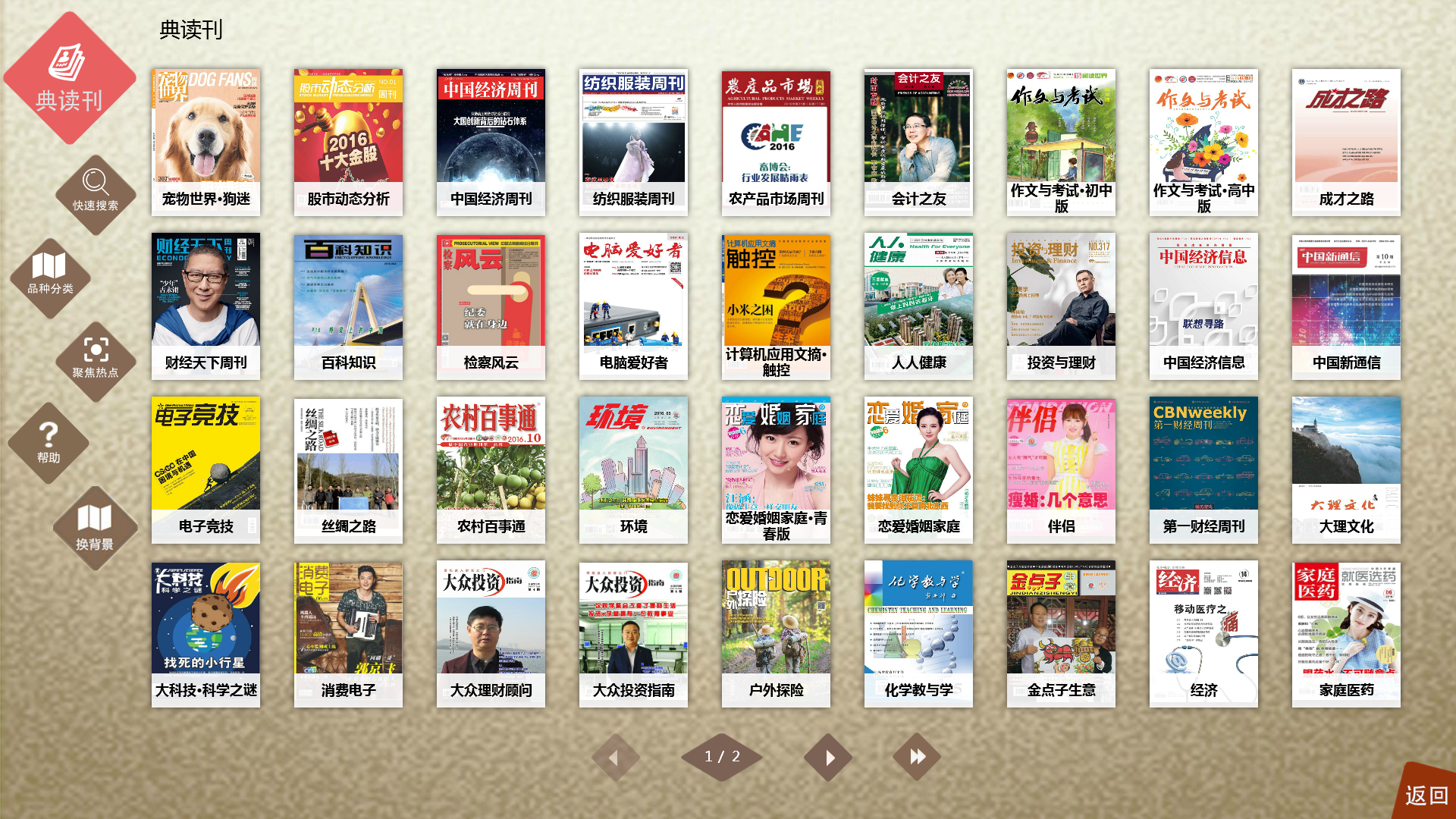
Task: Open the 第一财经周刊 magazine
Action: [1203, 469]
